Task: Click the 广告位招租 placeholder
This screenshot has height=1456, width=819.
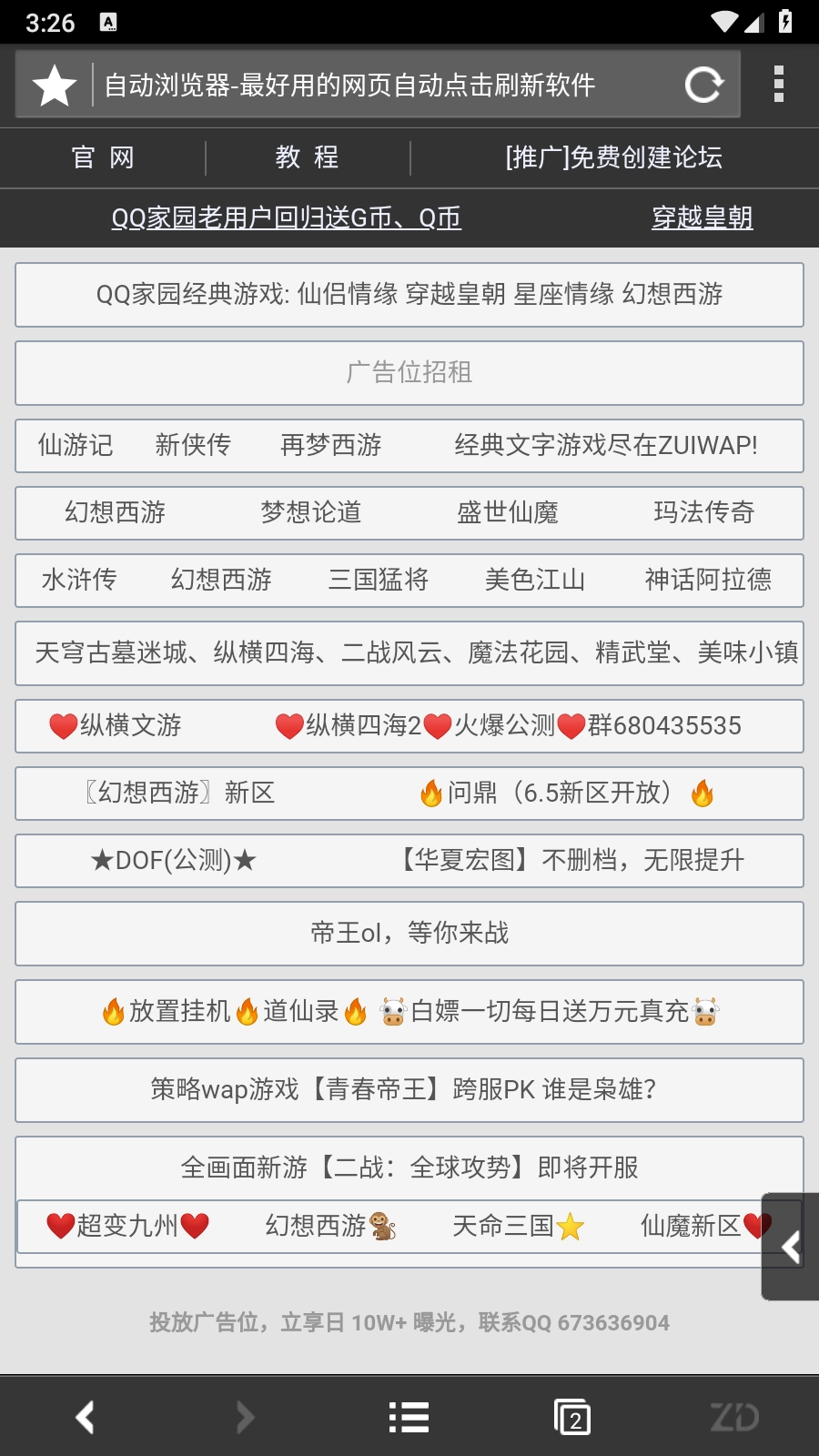Action: click(409, 372)
